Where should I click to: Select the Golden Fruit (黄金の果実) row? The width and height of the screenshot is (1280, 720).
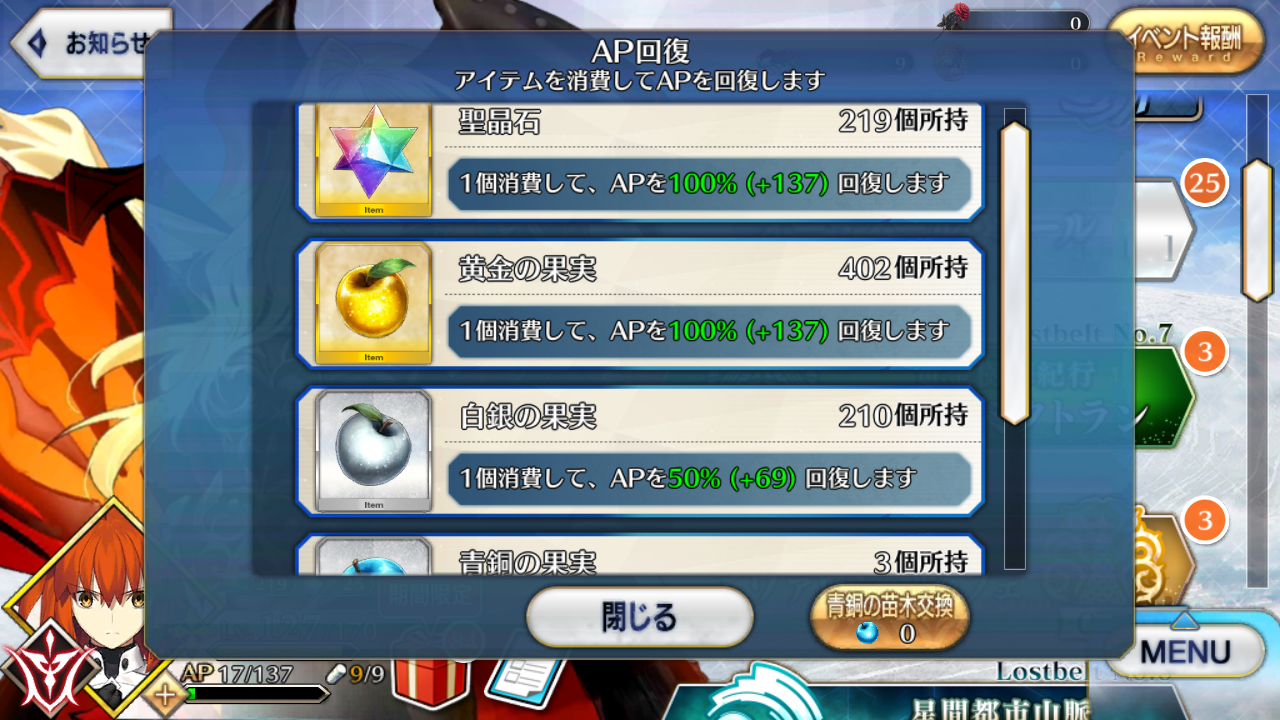640,304
